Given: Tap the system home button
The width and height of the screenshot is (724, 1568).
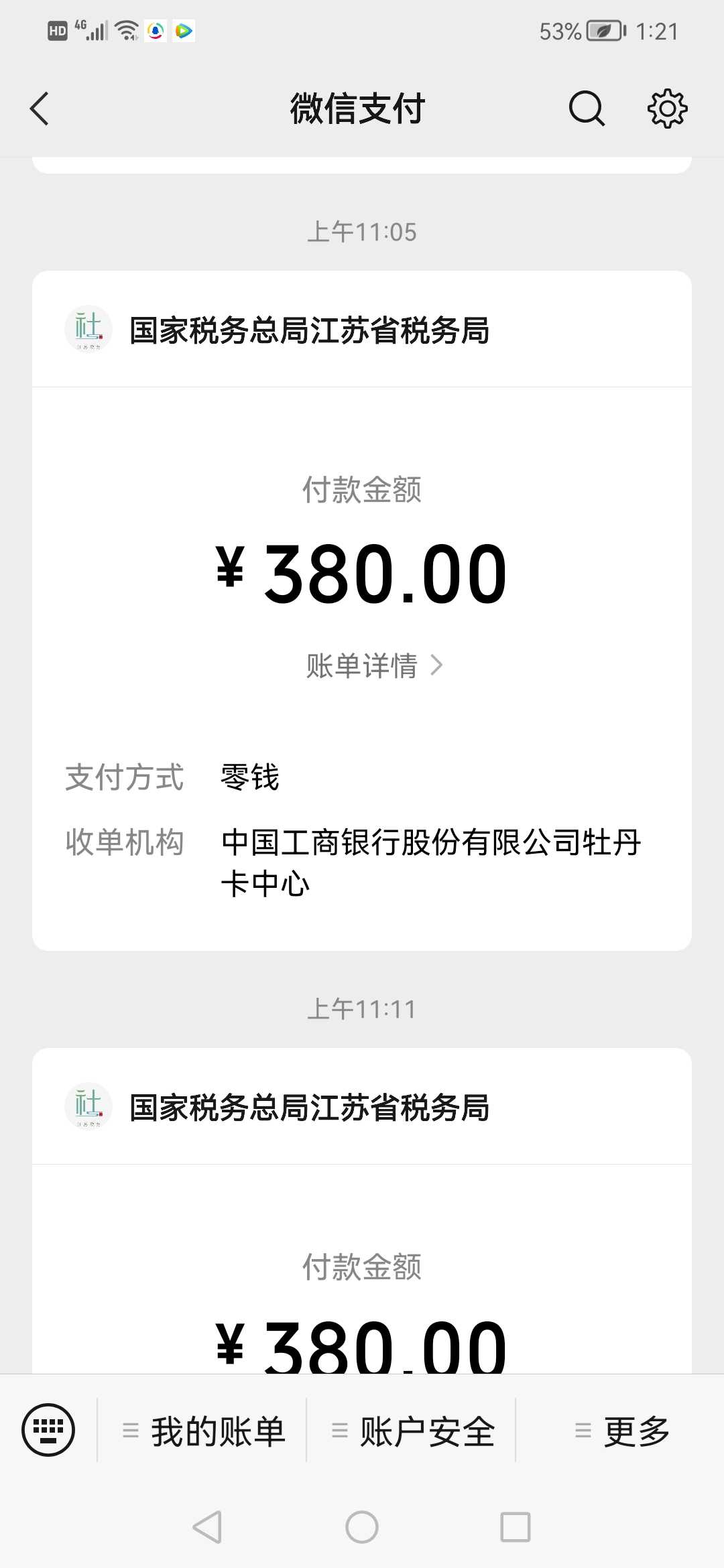Looking at the screenshot, I should (362, 1527).
